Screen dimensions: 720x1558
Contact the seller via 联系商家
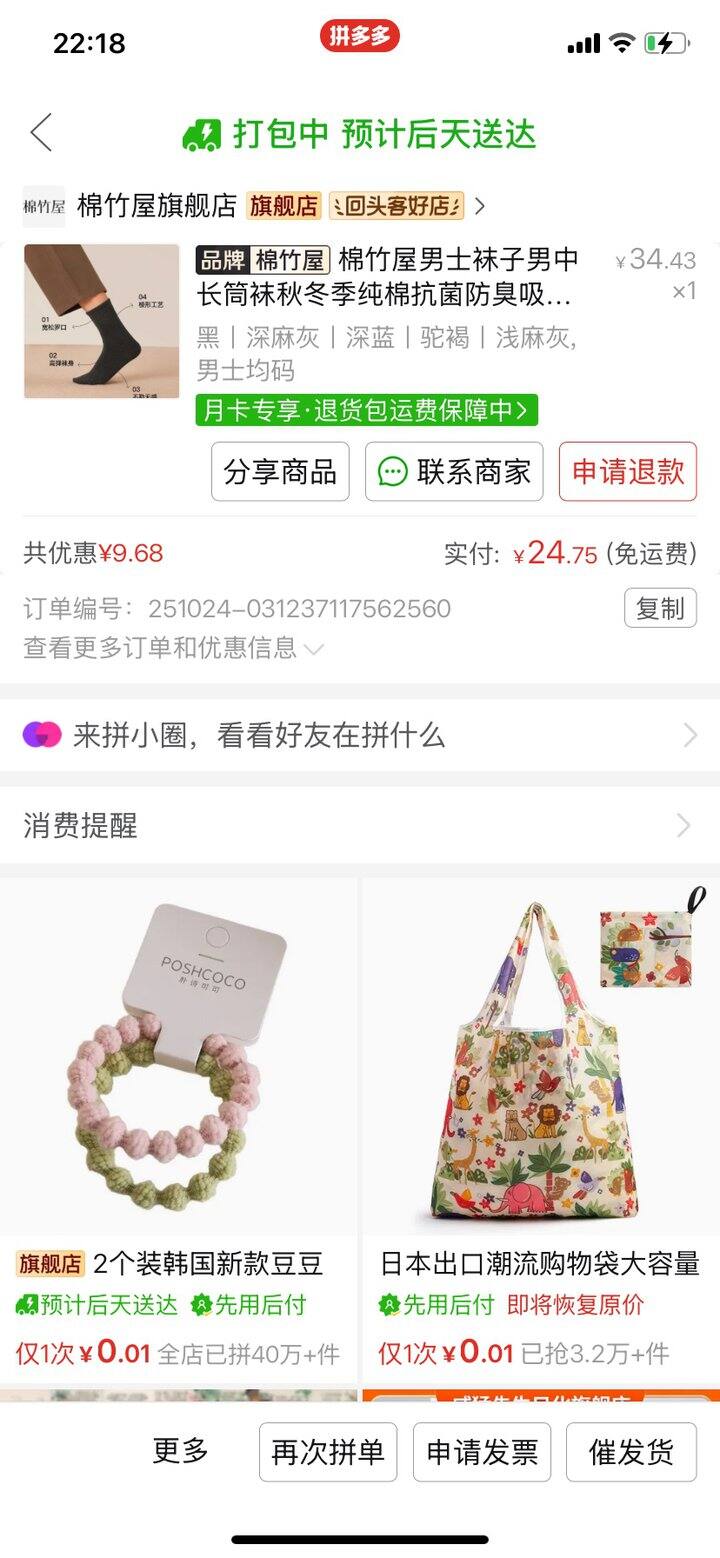pos(454,471)
